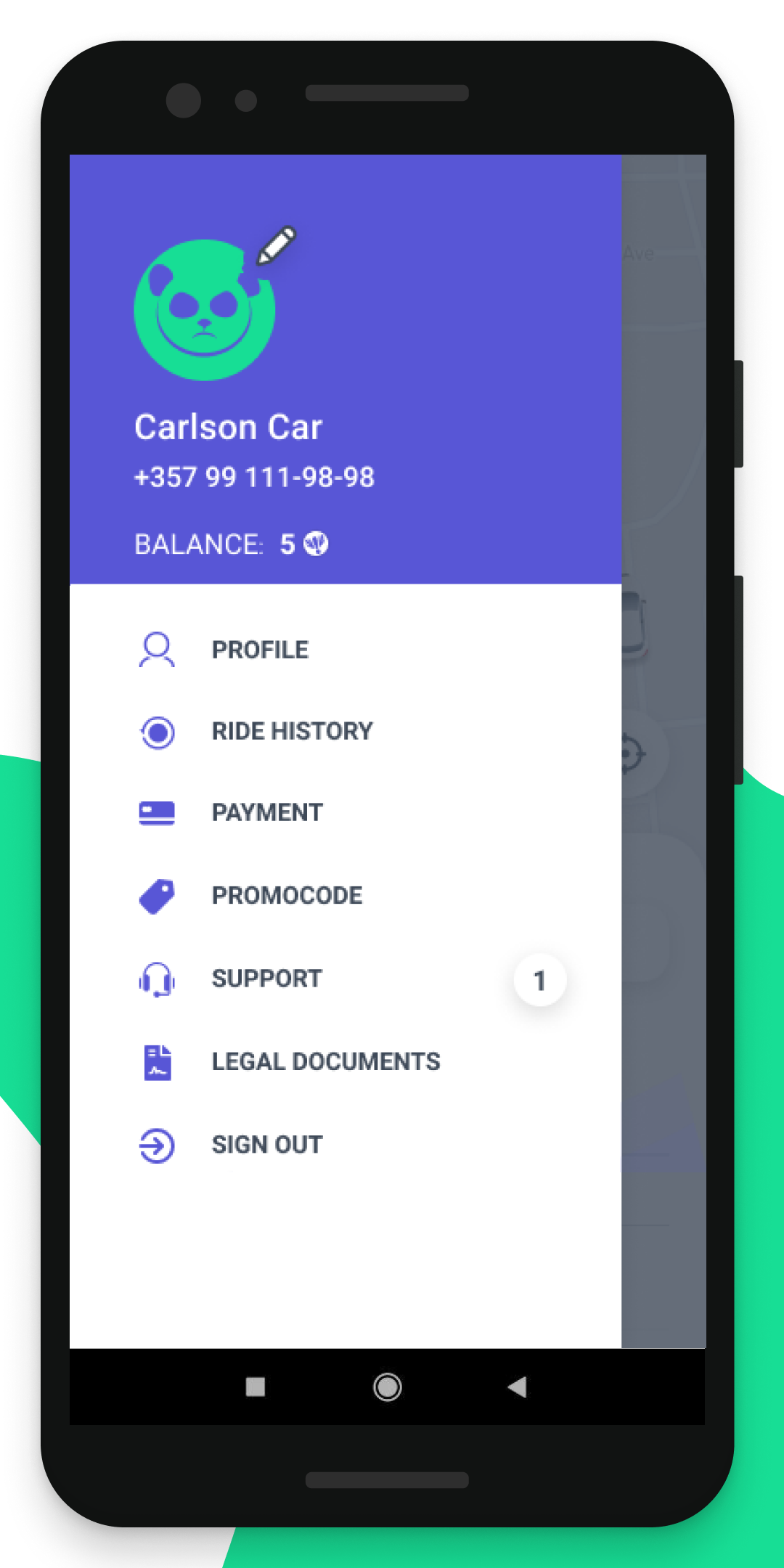This screenshot has height=1568, width=784.
Task: Open the Profile menu item
Action: point(346,650)
